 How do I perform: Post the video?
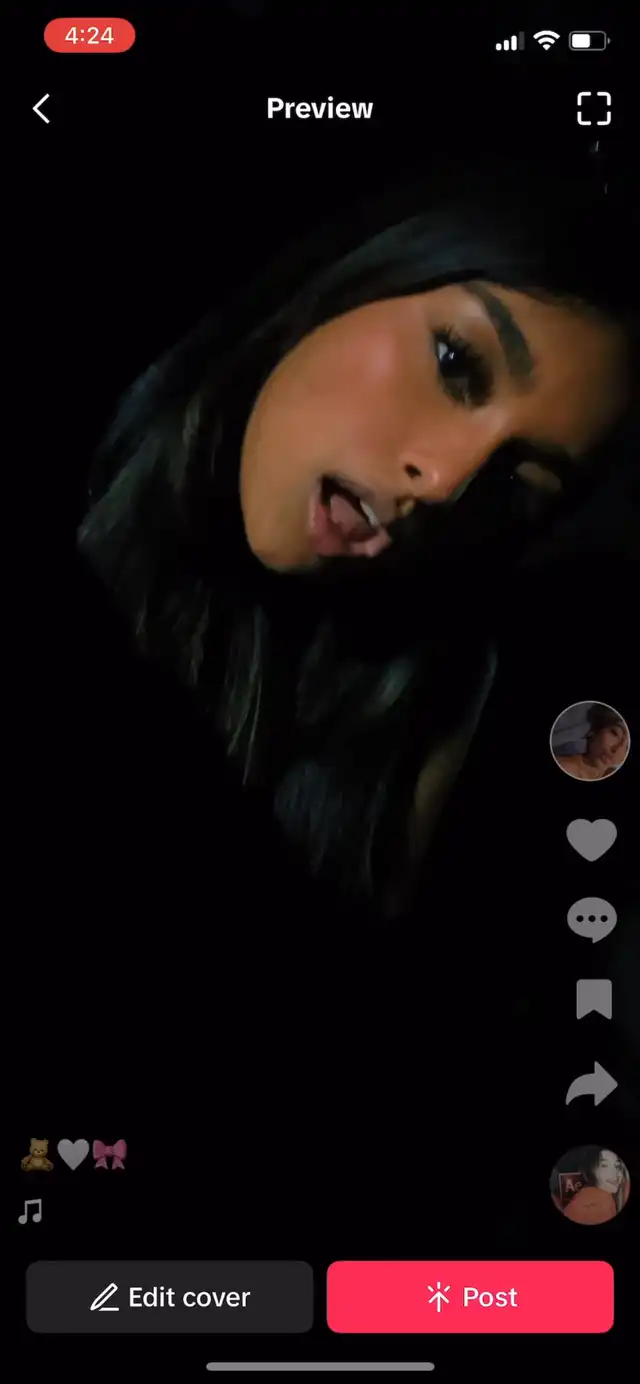click(x=470, y=1297)
